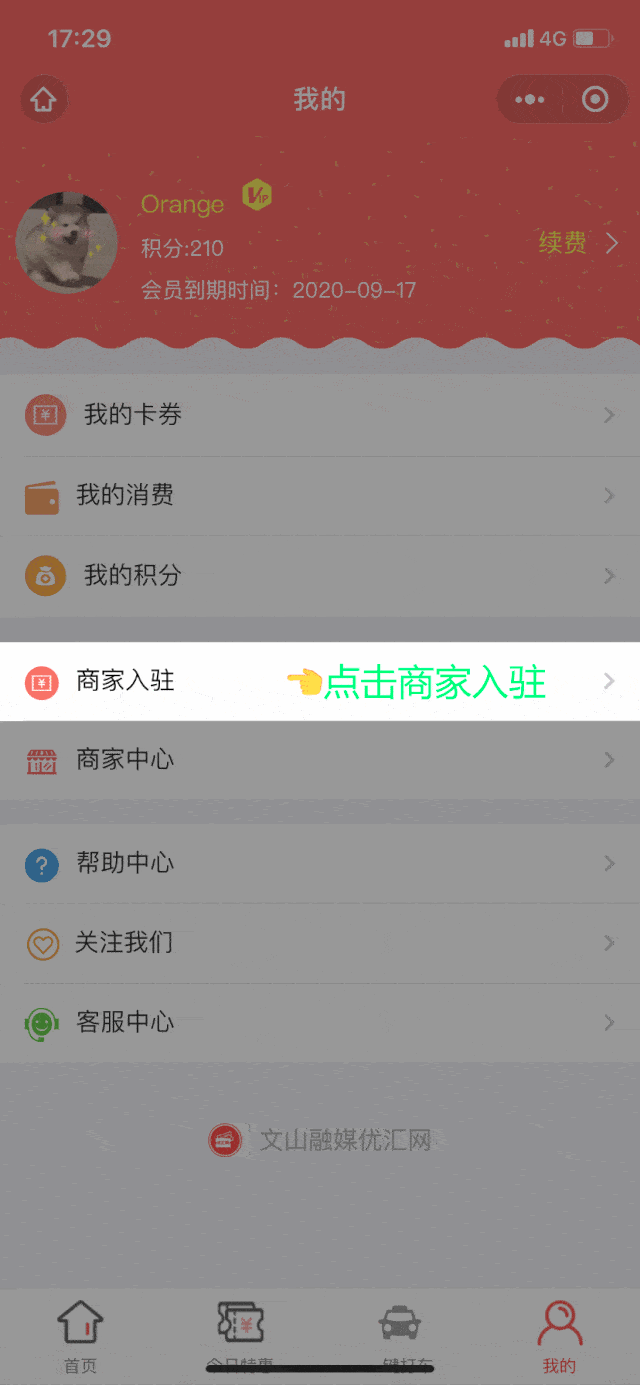Contact 客服中心 customer service
Viewport: 640px width, 1385px height.
click(320, 1022)
